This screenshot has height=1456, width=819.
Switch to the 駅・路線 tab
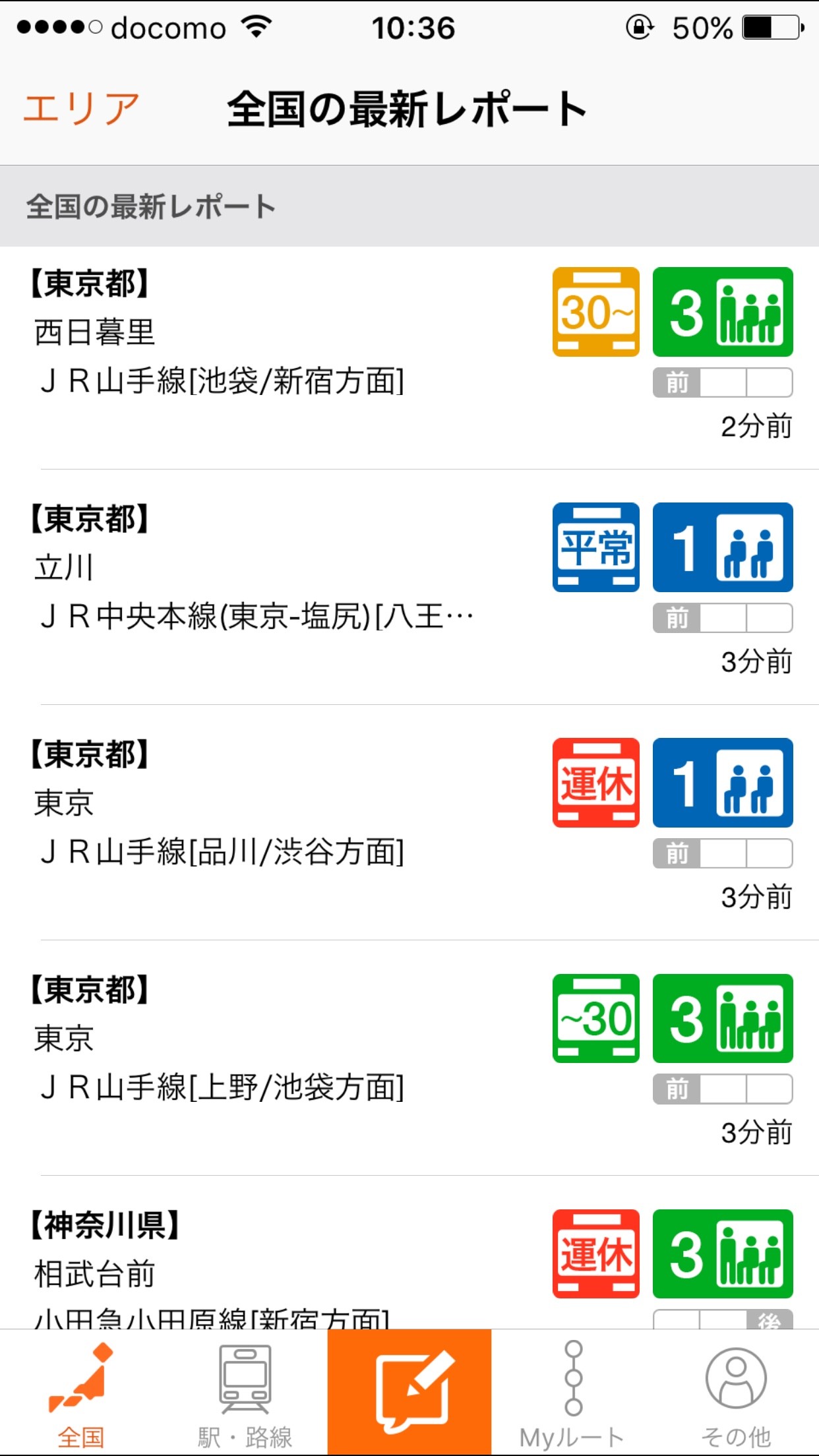245,1393
